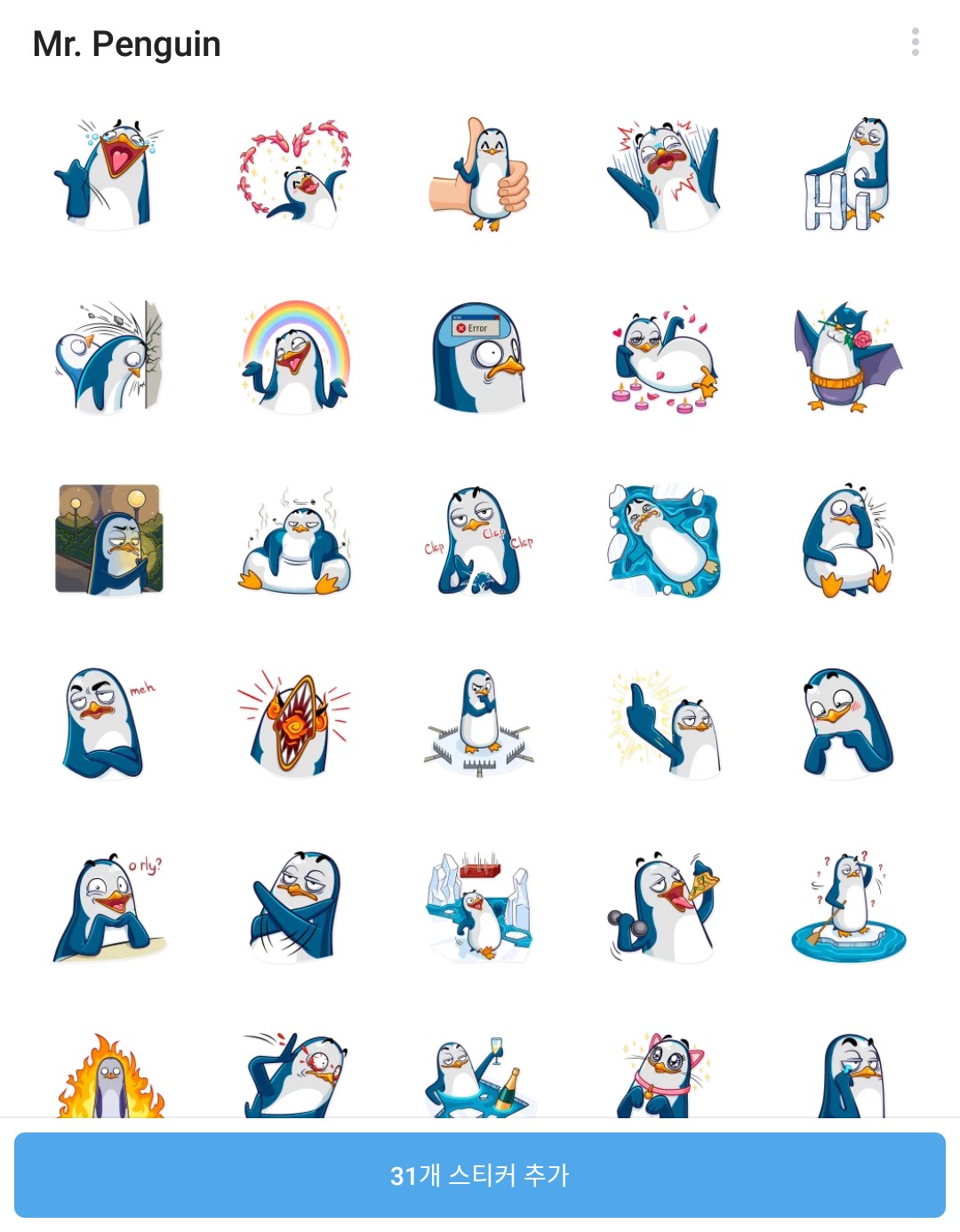Screen dimensions: 960x1232
Task: Select the penguin thumbs-up sticker
Action: pyautogui.click(x=480, y=175)
